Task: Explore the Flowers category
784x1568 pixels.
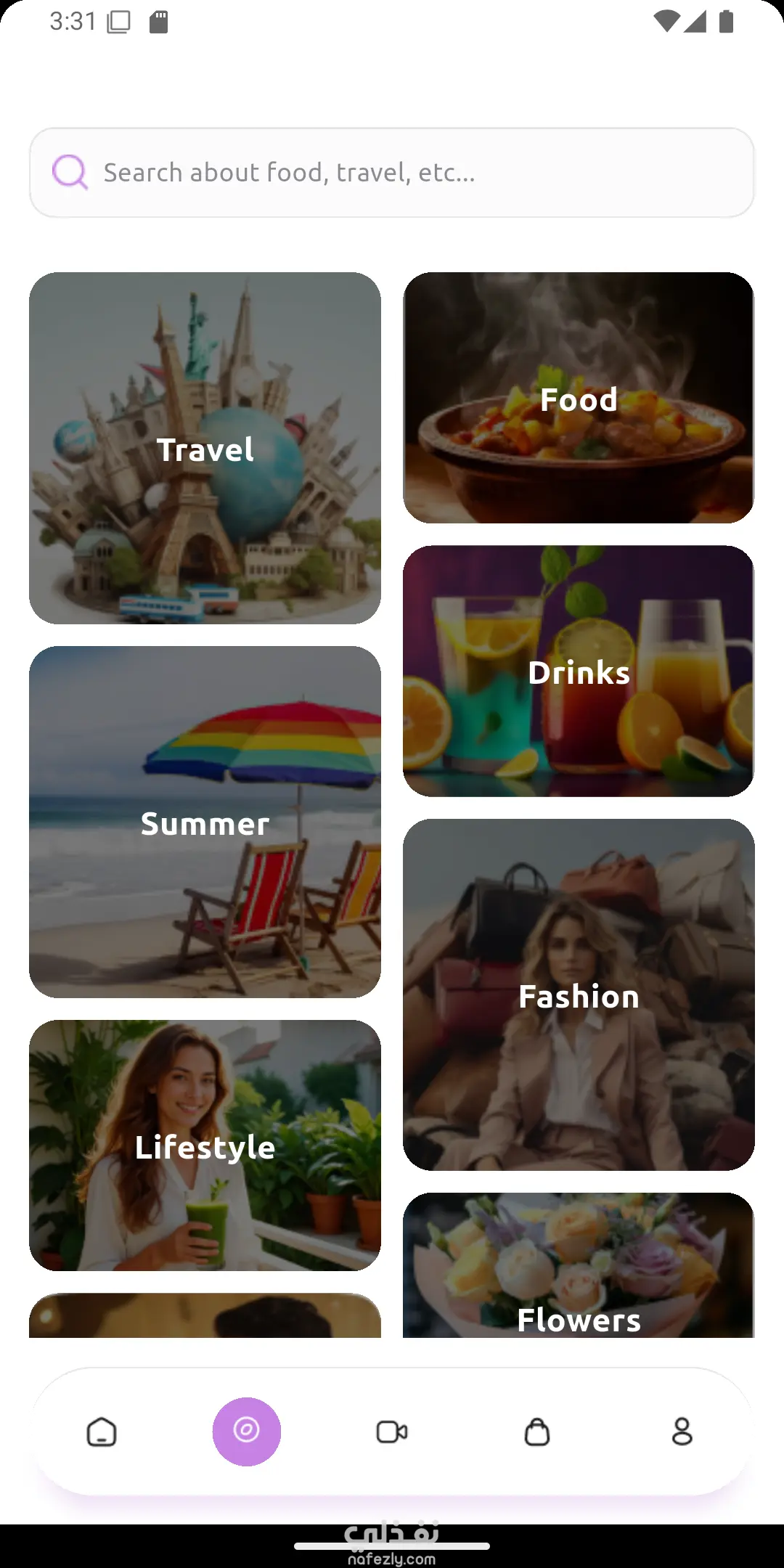Action: coord(579,1278)
